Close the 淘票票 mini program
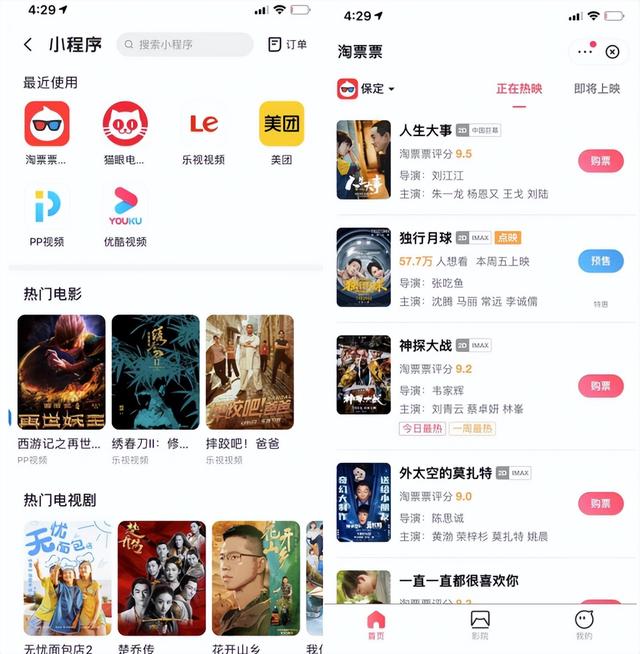Screen dimensions: 640x654 pos(612,51)
